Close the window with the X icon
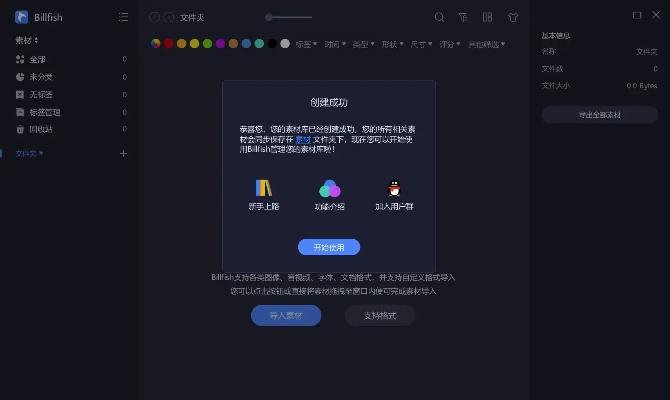The width and height of the screenshot is (670, 400). click(x=654, y=15)
